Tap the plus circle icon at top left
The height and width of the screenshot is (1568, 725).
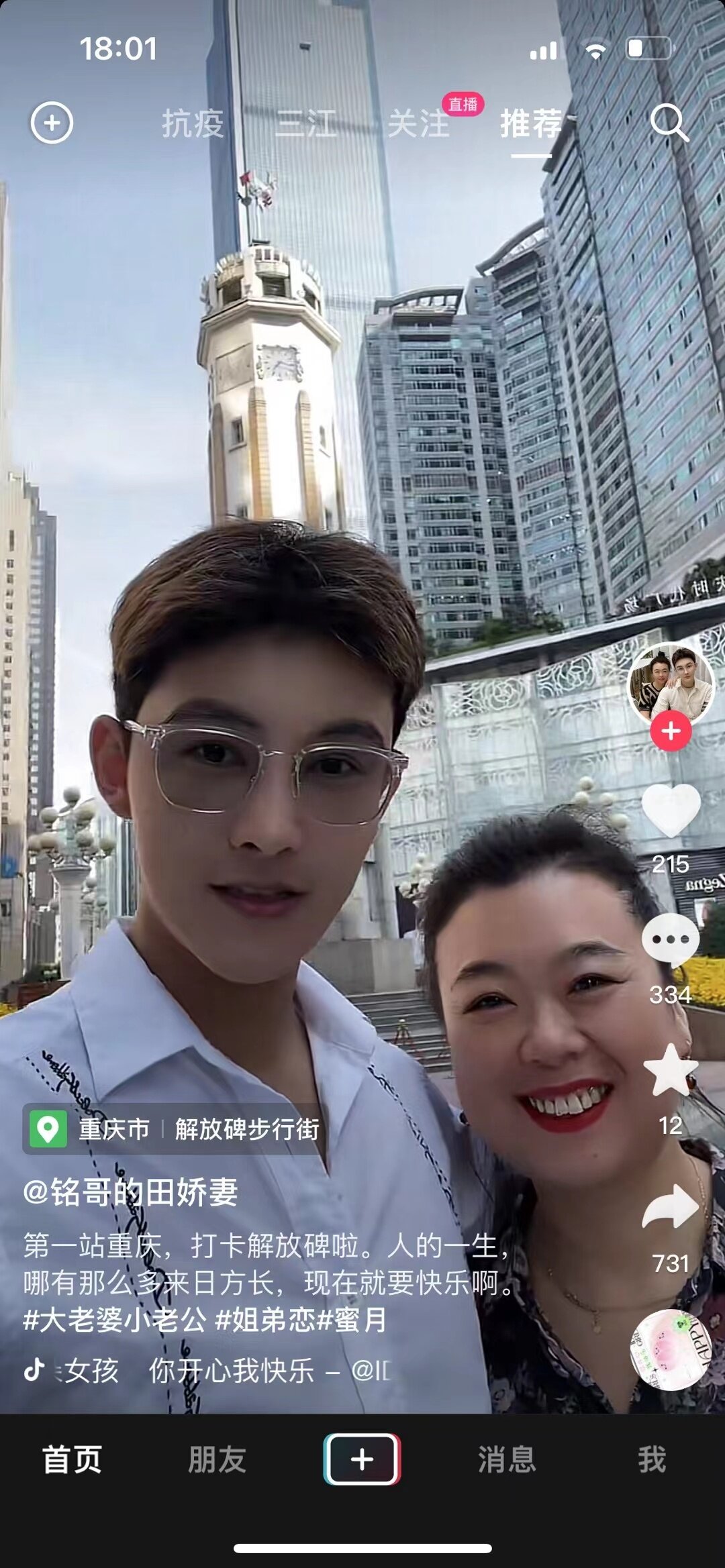pos(52,123)
